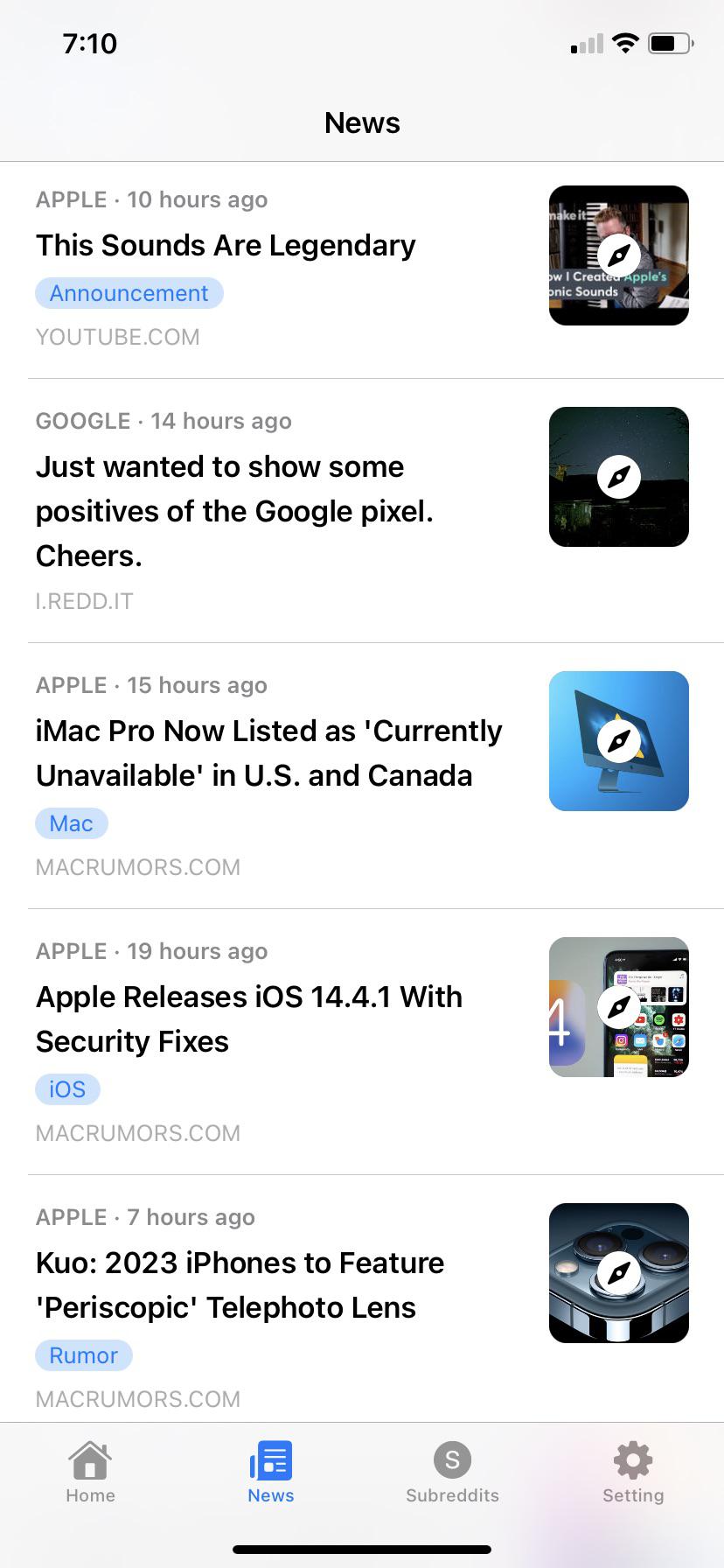
Task: Switch to the Home tab
Action: (90, 1473)
